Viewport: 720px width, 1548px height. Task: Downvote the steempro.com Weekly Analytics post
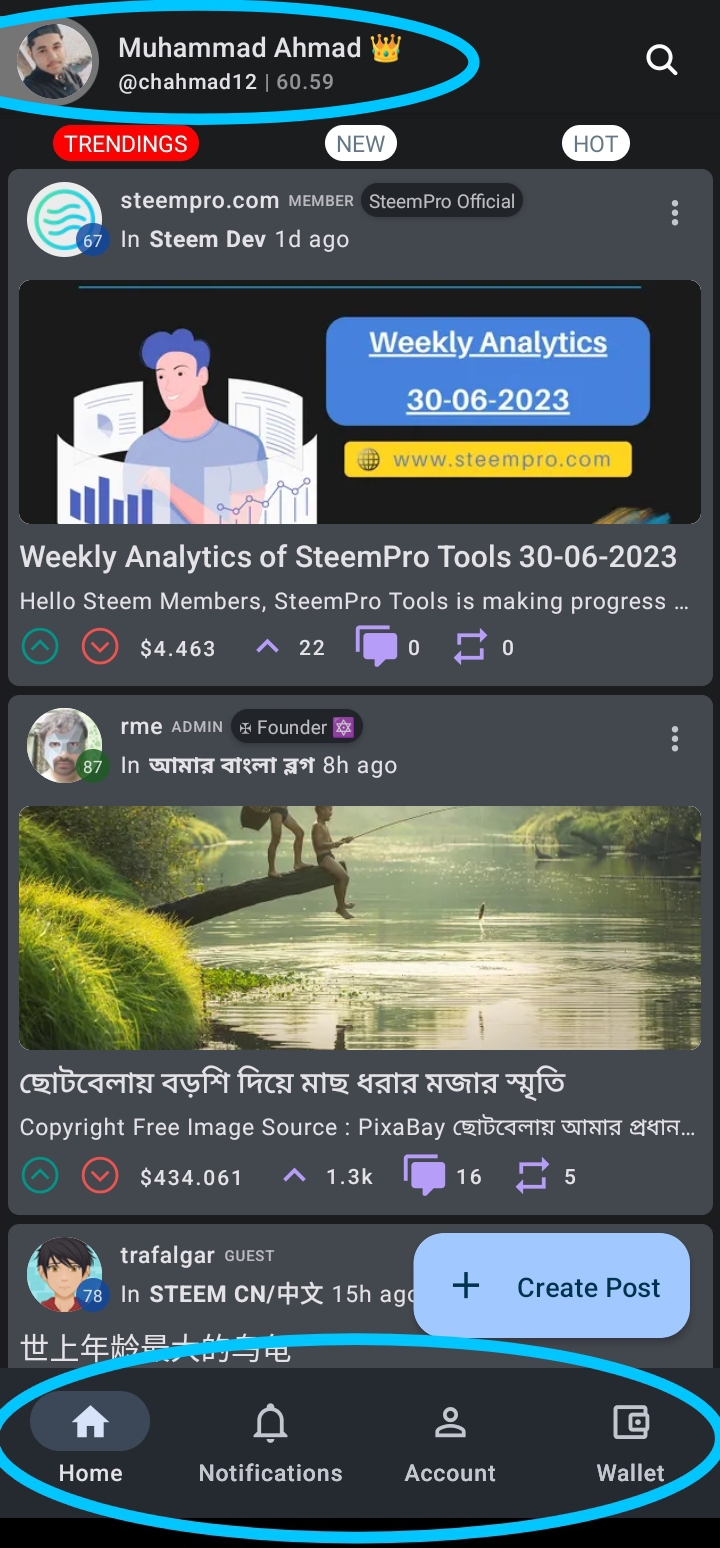[99, 648]
